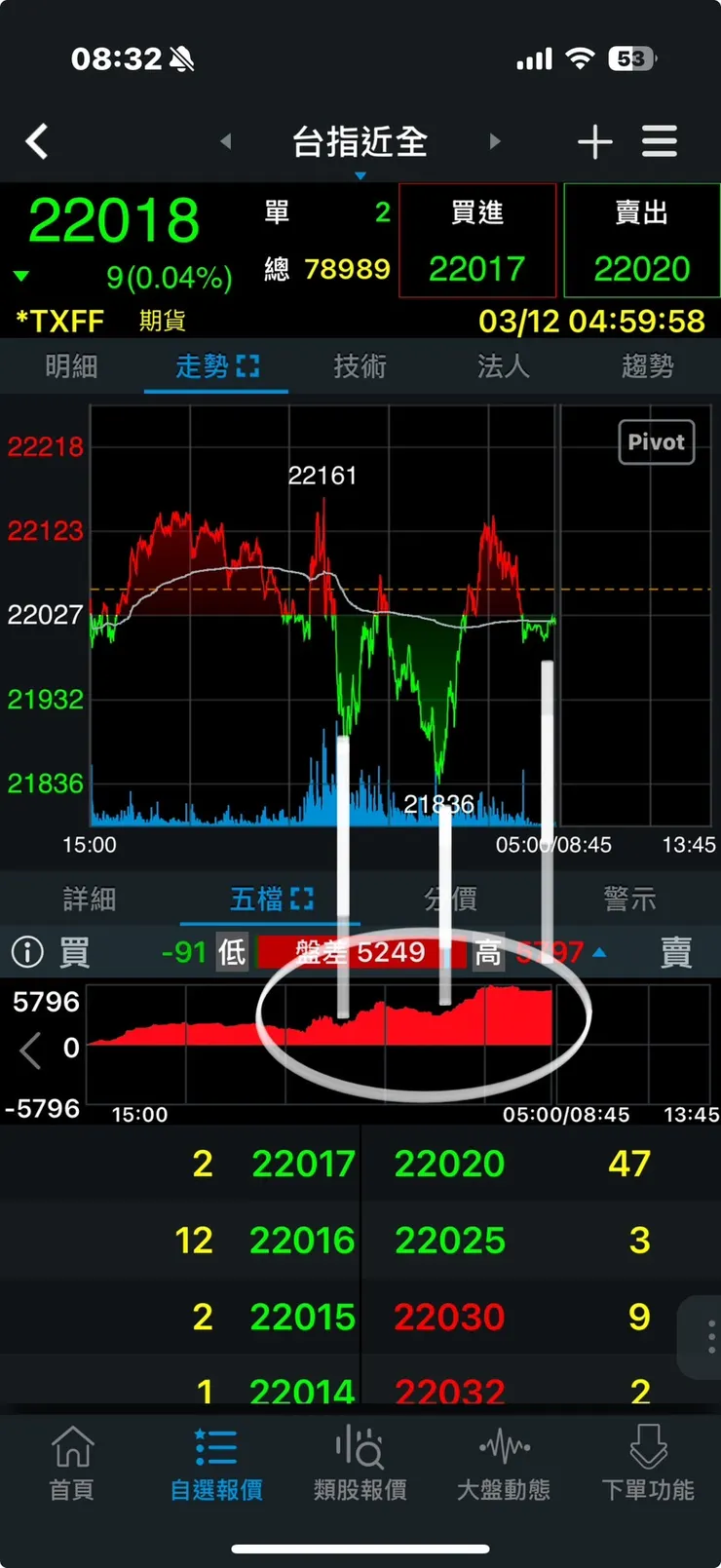Open 下單功能 order functions

point(648,1462)
